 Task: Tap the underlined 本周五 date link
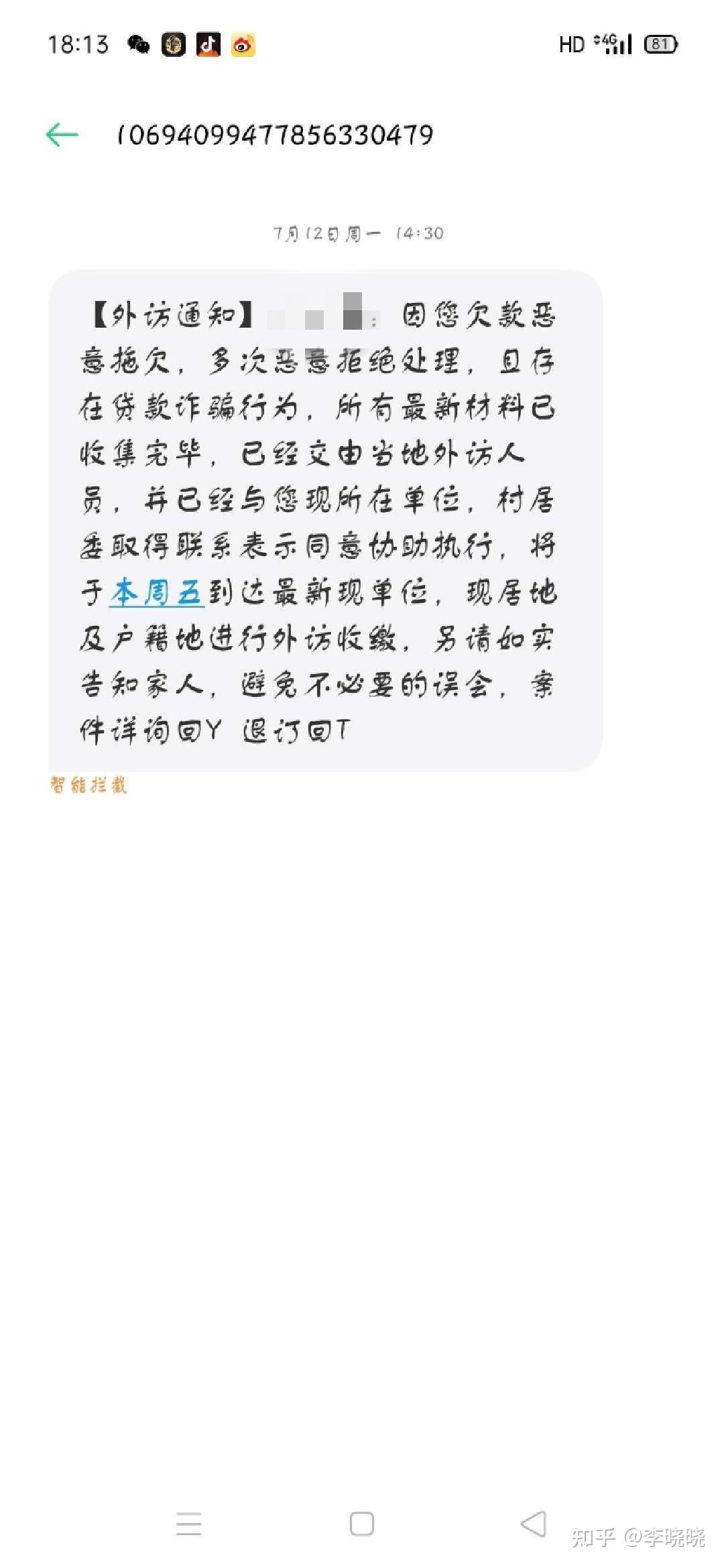(x=157, y=593)
